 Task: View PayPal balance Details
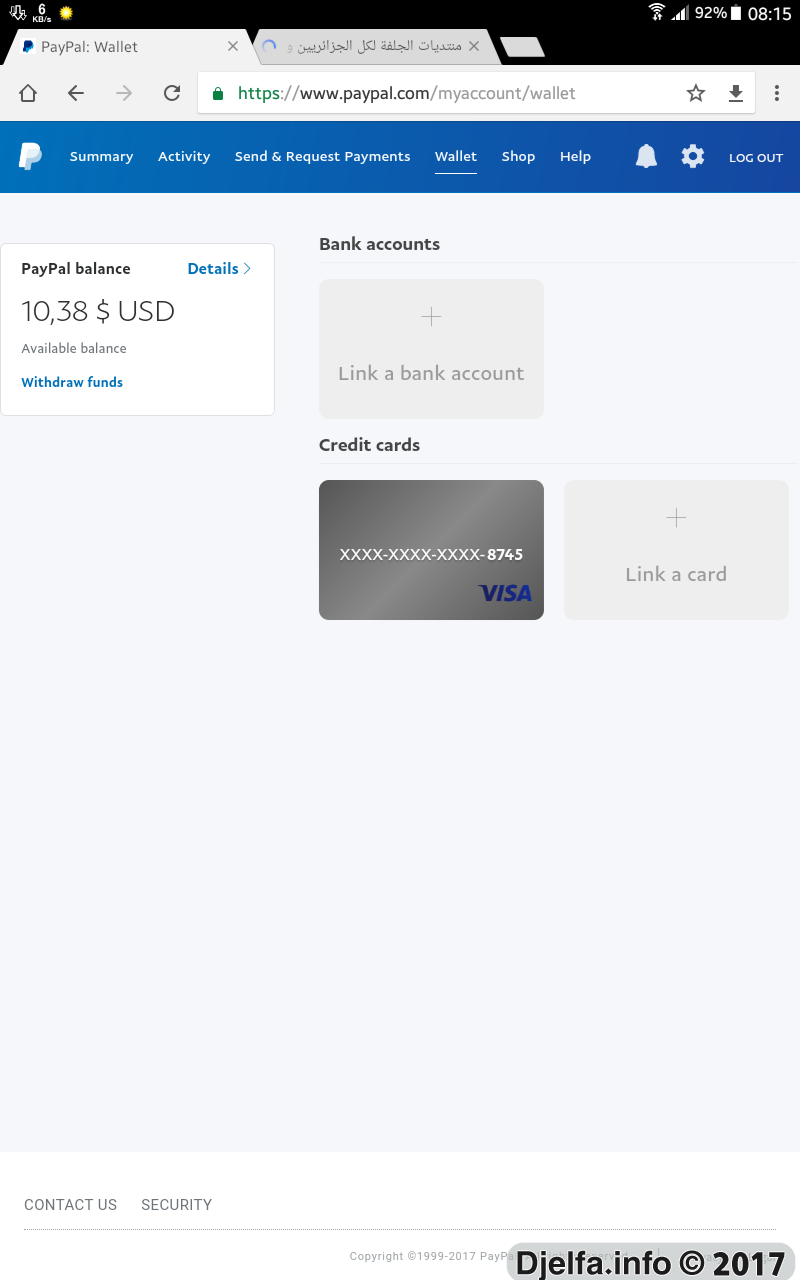tap(219, 268)
